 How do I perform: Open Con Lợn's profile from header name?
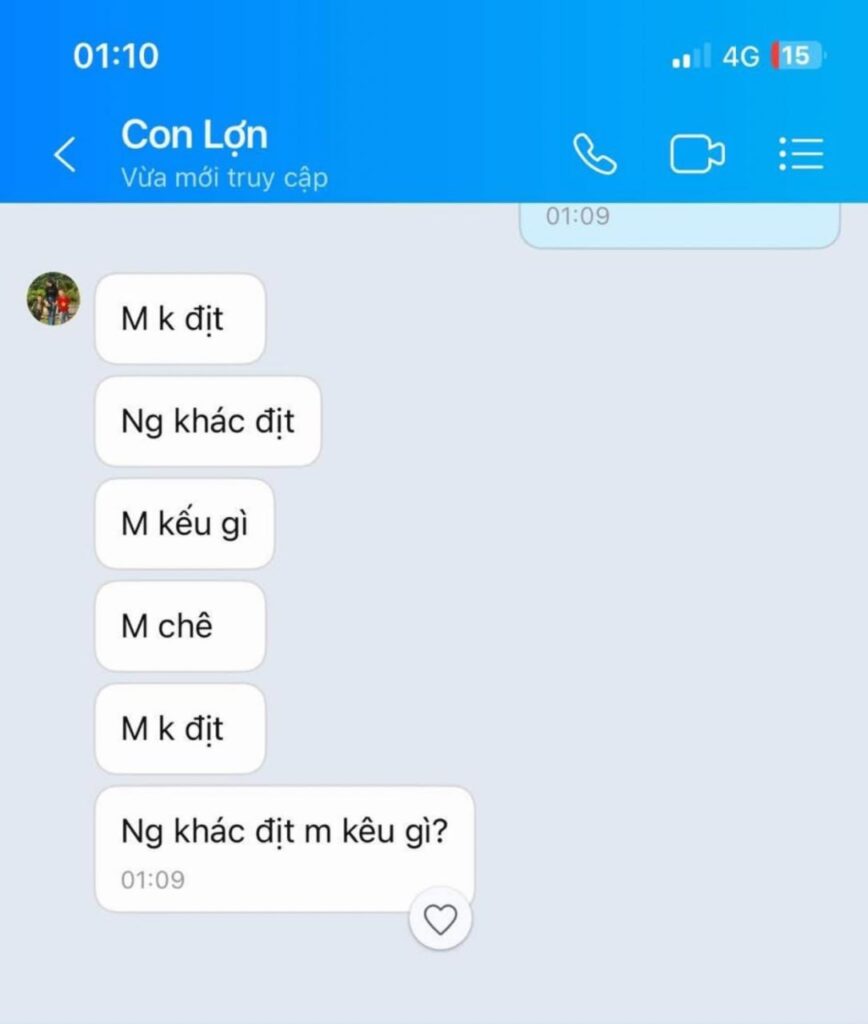pyautogui.click(x=195, y=136)
